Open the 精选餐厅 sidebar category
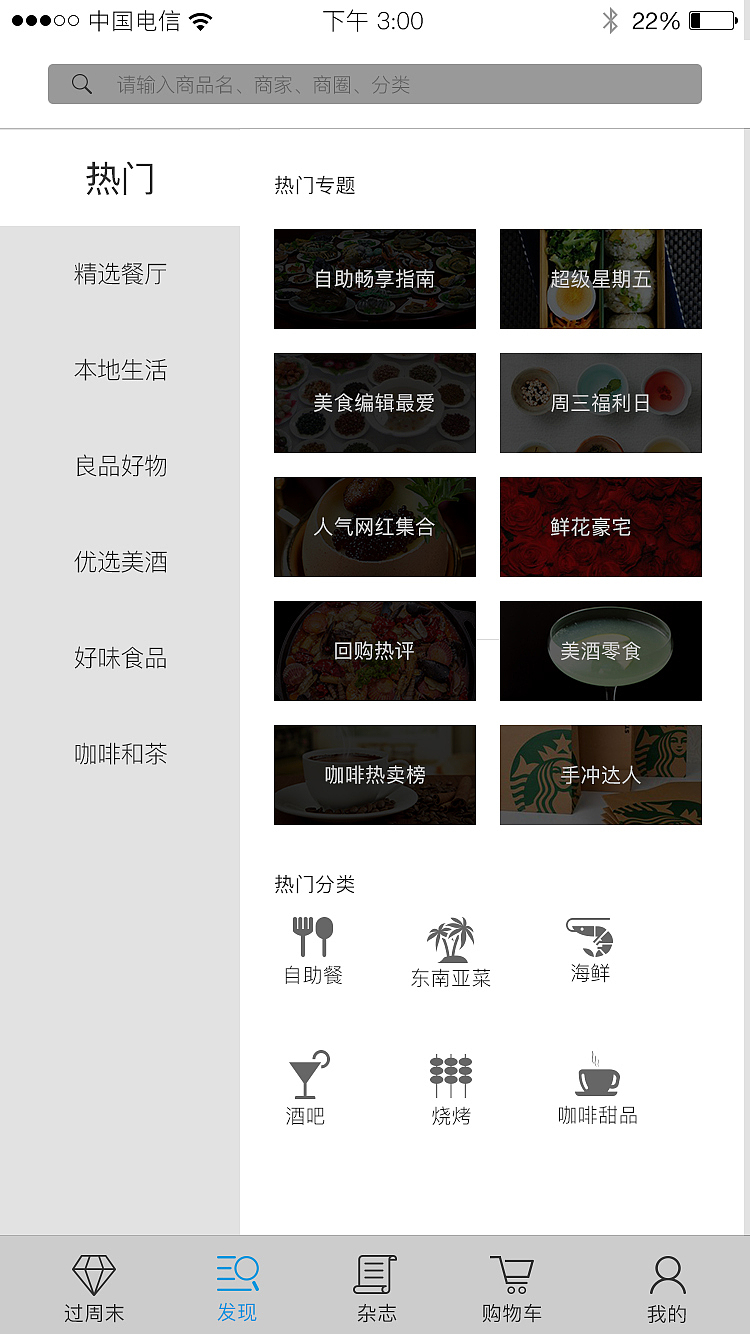 point(120,274)
